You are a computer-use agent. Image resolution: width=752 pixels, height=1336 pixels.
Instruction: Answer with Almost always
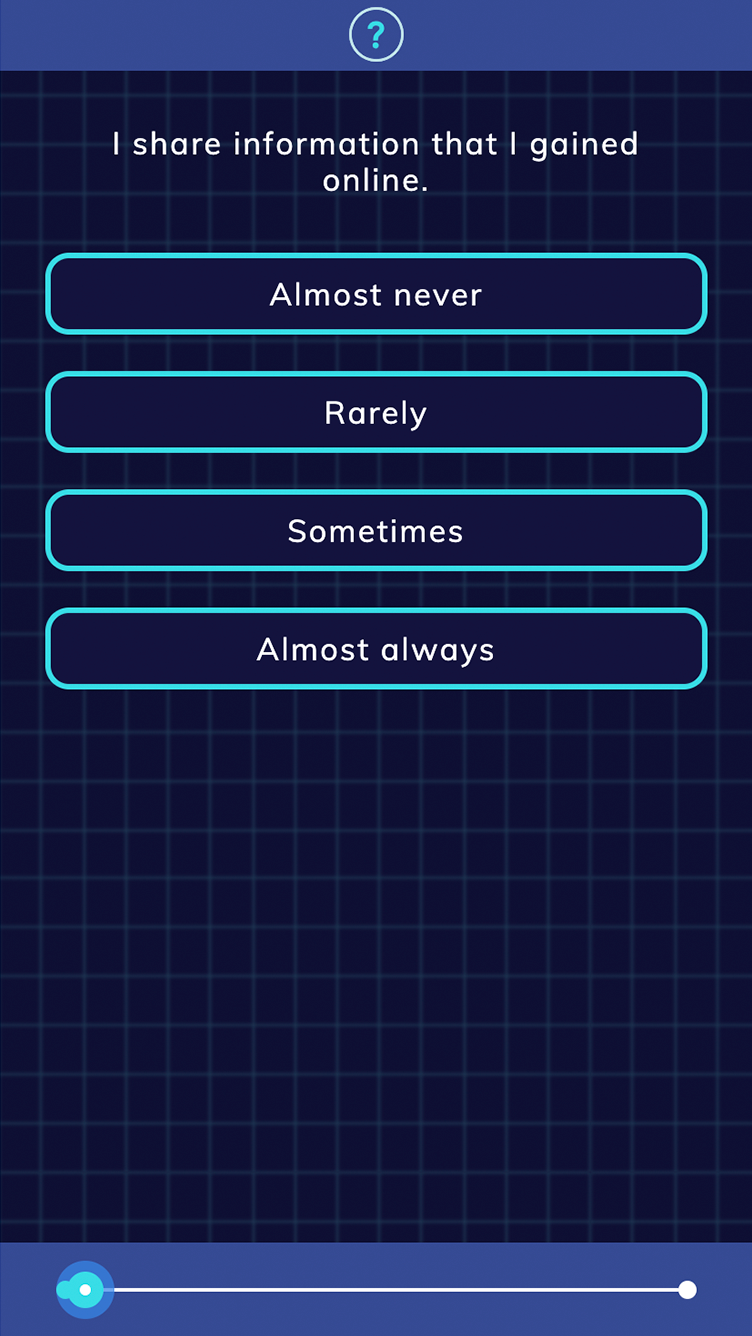tap(376, 649)
